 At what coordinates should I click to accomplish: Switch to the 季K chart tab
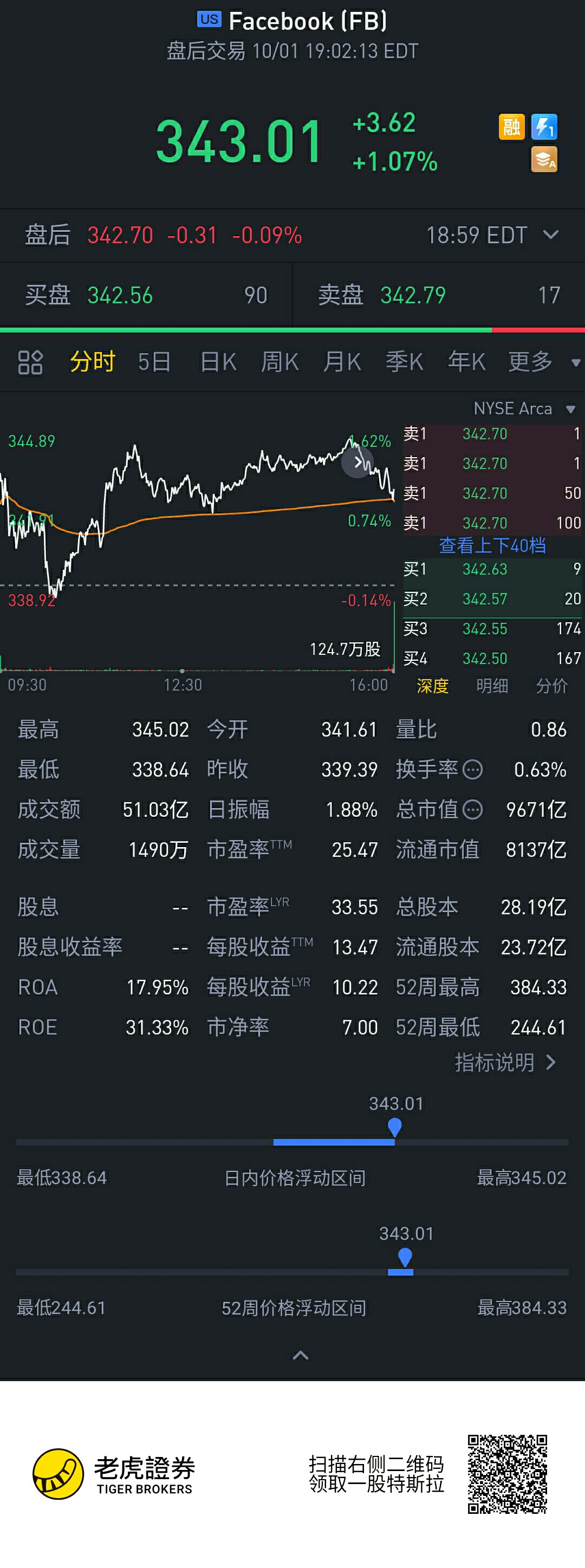coord(404,362)
